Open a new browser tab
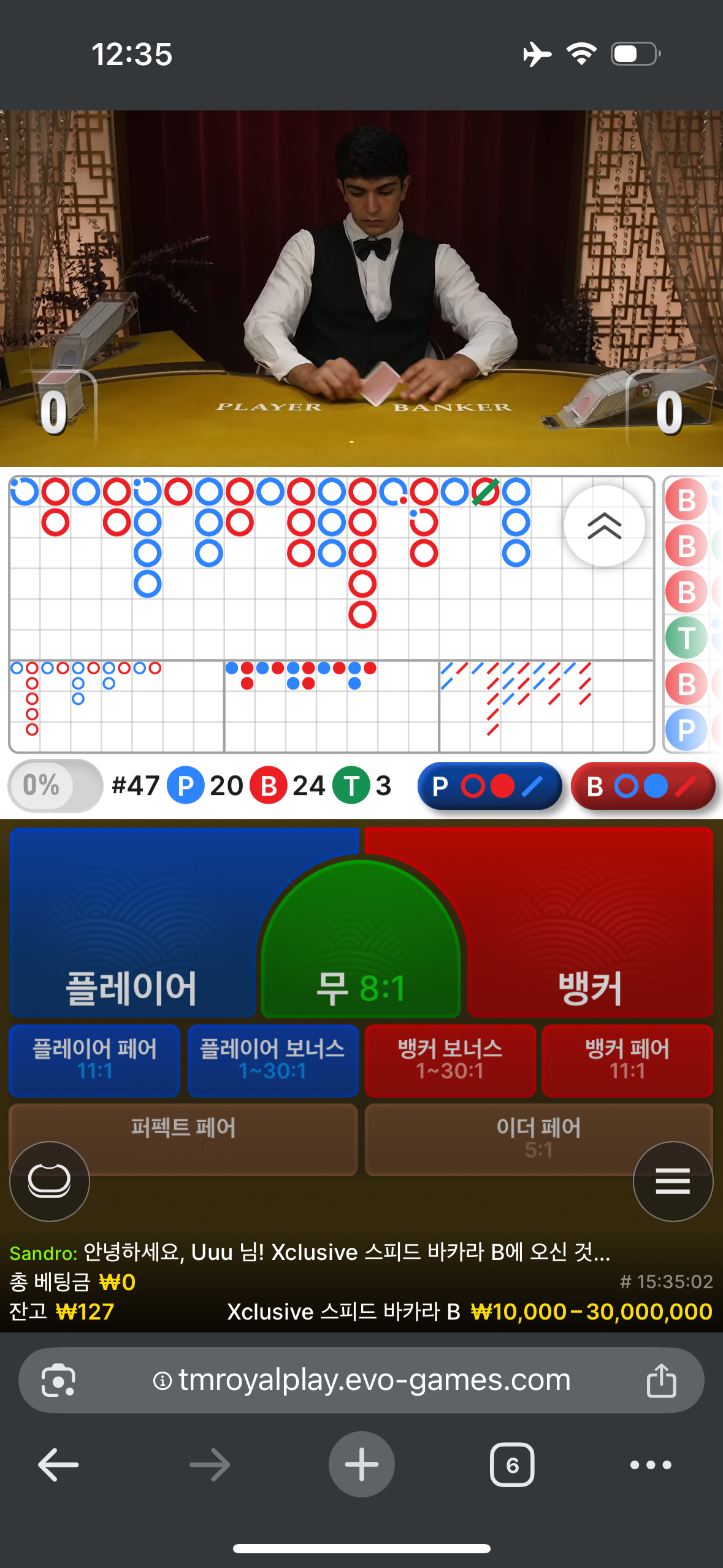Screen dimensions: 723x1568 [x=361, y=1465]
